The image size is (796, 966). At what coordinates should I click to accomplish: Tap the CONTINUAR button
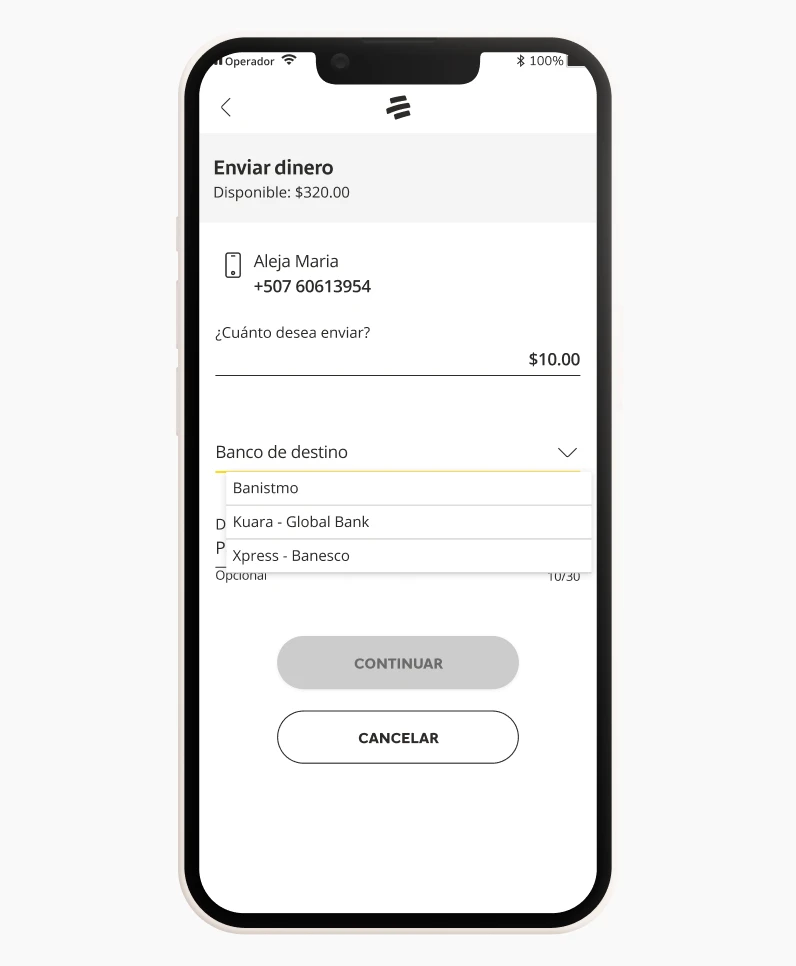397,663
